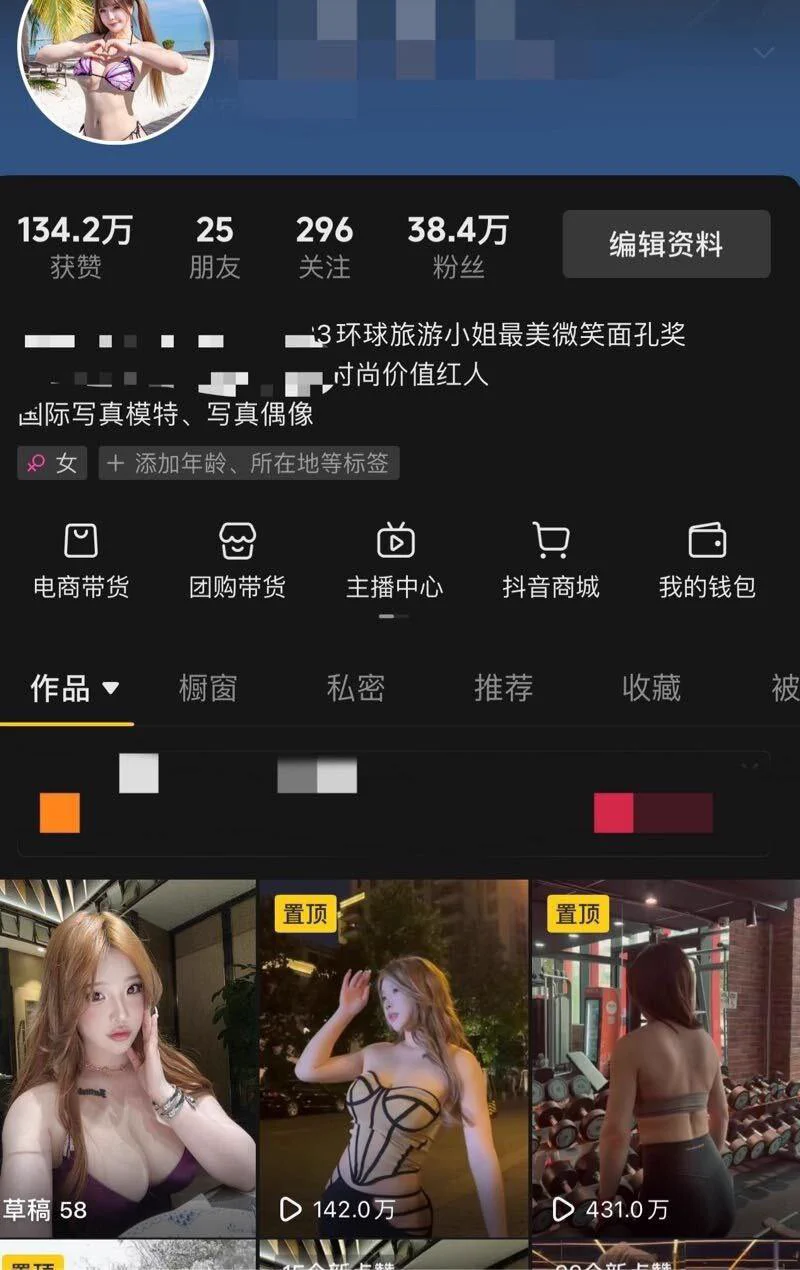Play the pinned video with 142.0万 views
Viewport: 800px width, 1270px height.
coord(393,1058)
